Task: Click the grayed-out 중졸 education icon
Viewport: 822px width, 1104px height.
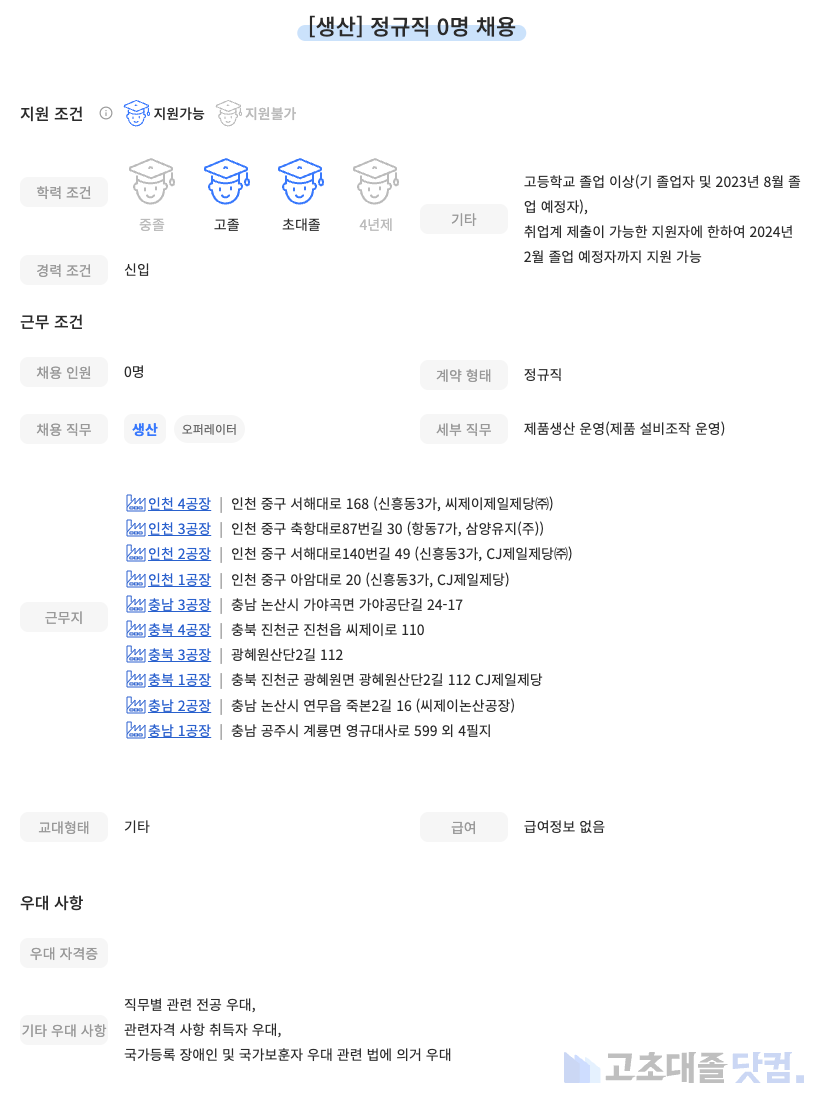Action: click(x=151, y=183)
